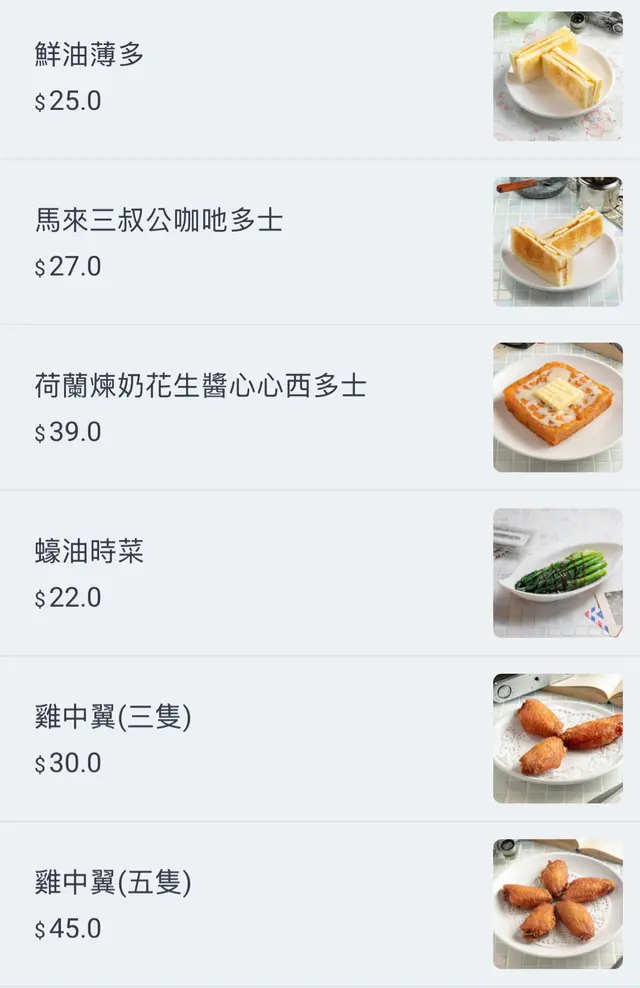
Task: Open 雞中翼(三隻) item details
Action: (113, 717)
